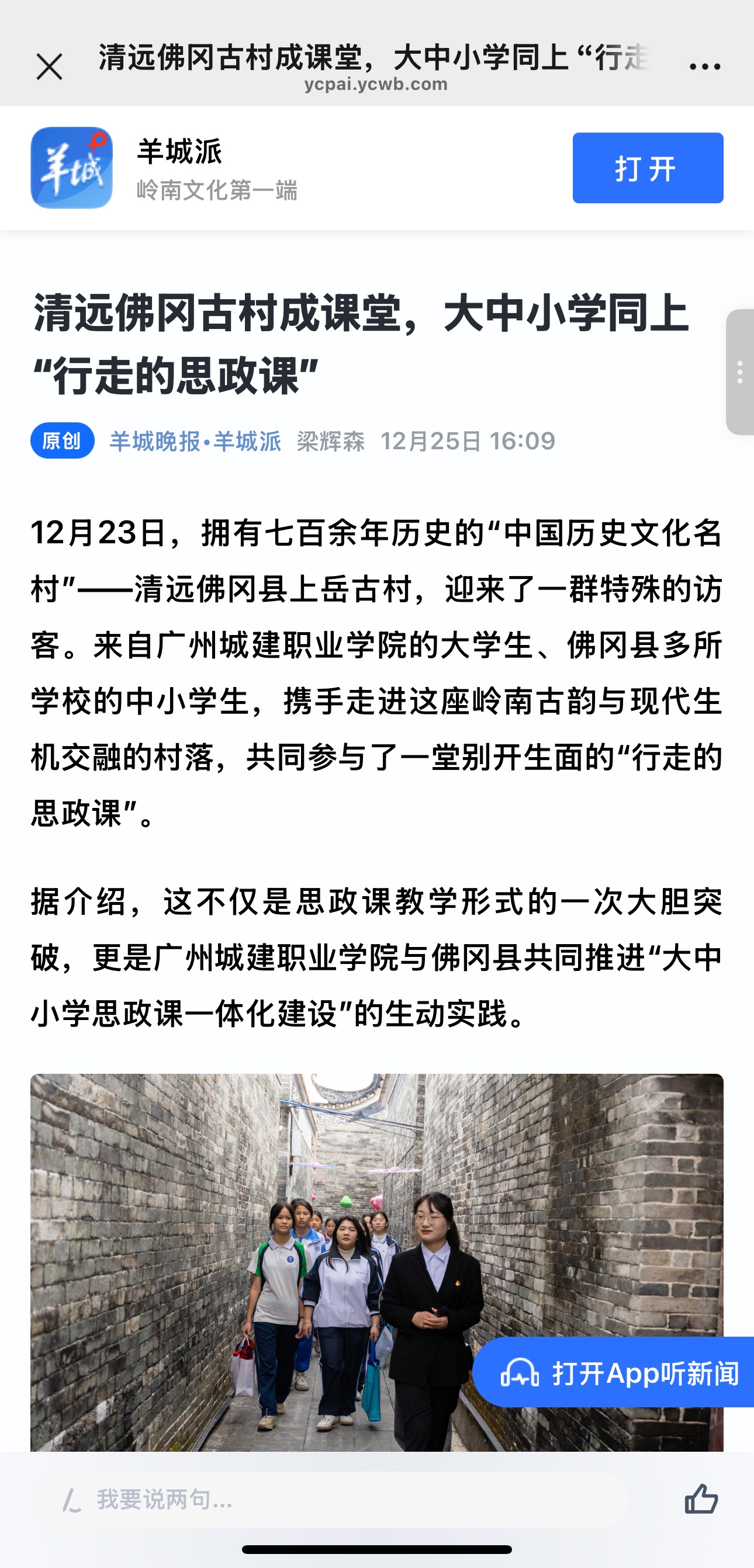The image size is (754, 1568).
Task: Close the article webview
Action: (x=49, y=67)
